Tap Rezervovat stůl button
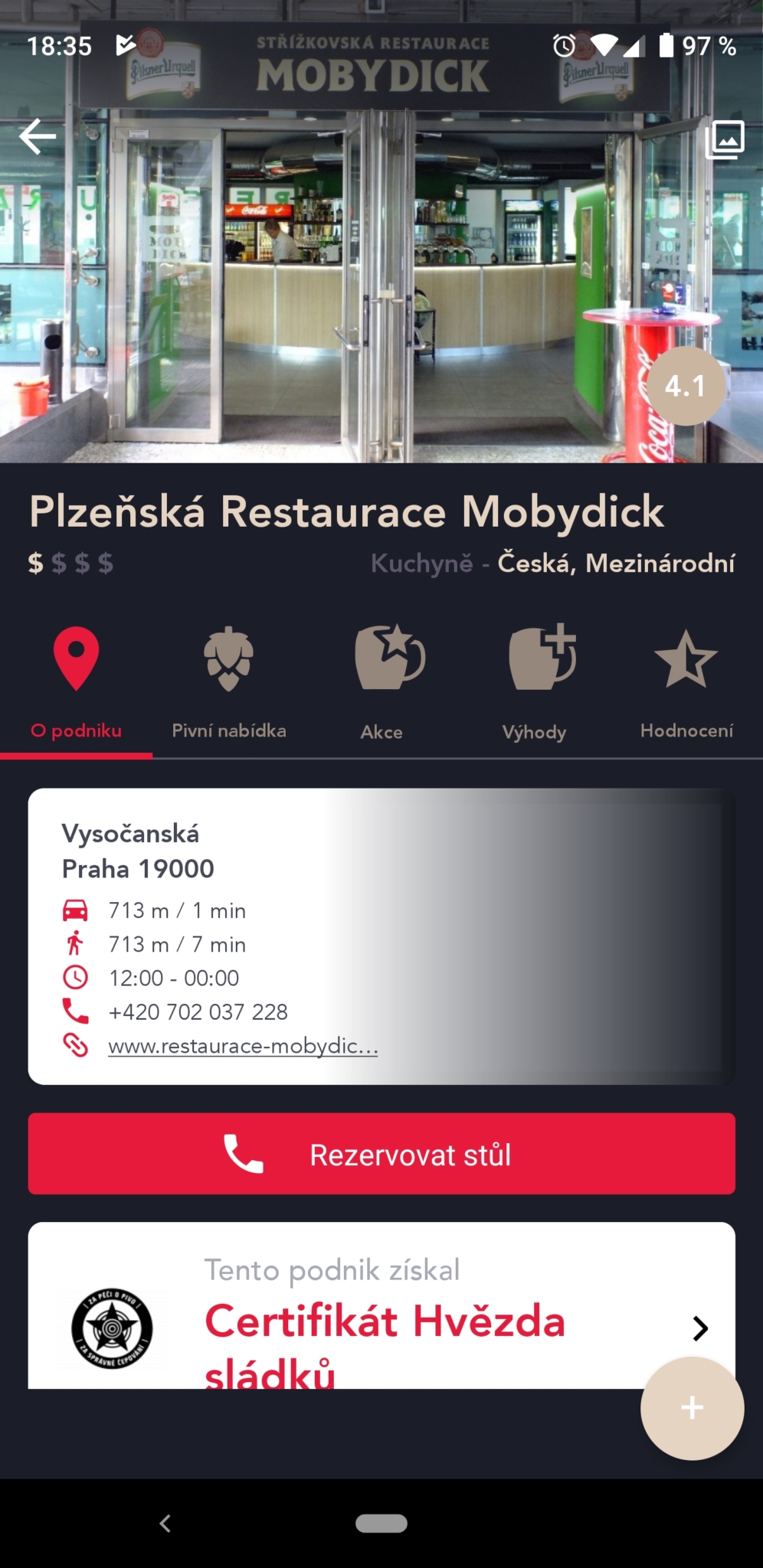The height and width of the screenshot is (1568, 763). point(381,1154)
